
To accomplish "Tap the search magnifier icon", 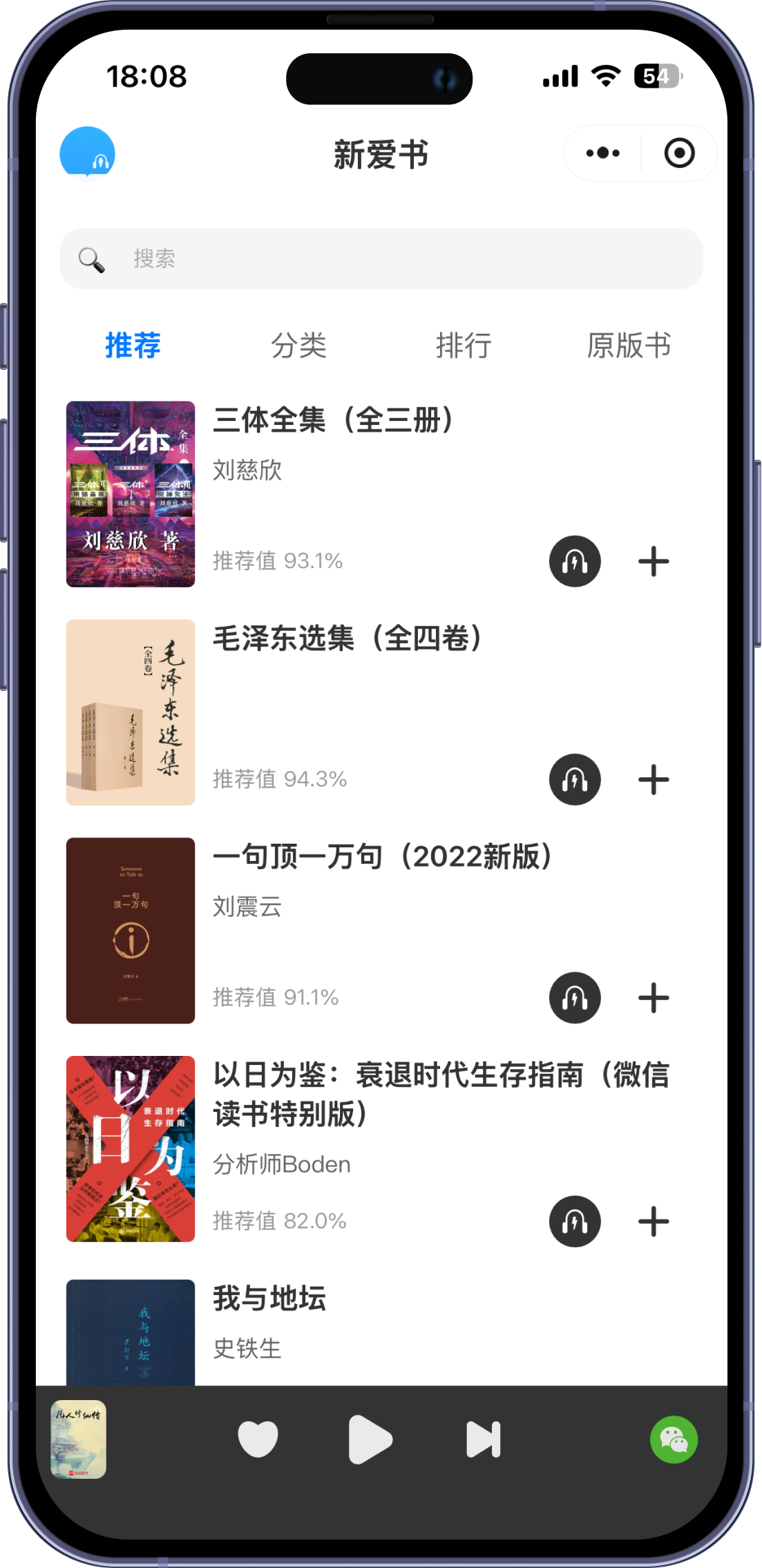I will [90, 258].
